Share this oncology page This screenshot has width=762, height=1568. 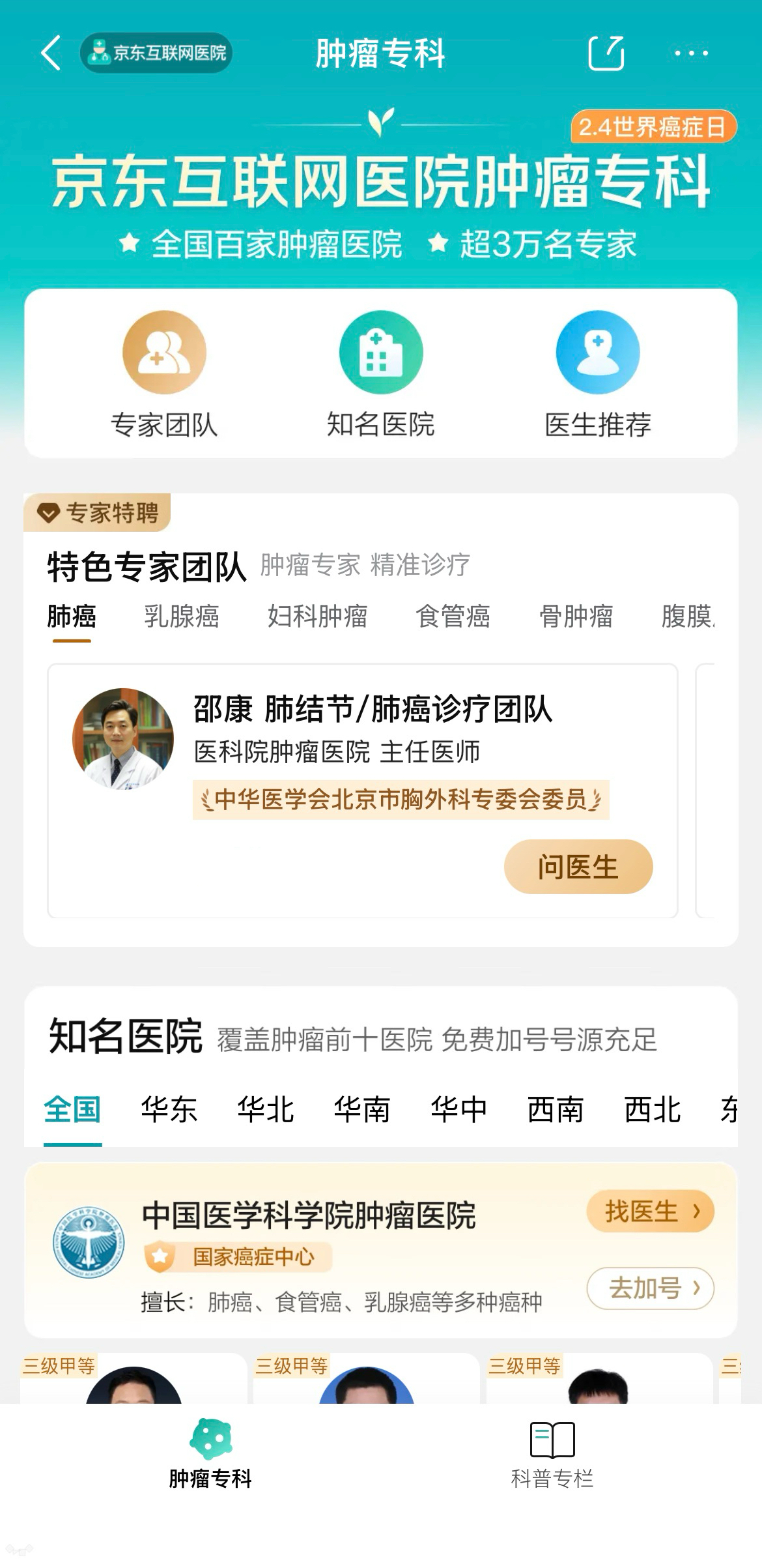click(606, 53)
